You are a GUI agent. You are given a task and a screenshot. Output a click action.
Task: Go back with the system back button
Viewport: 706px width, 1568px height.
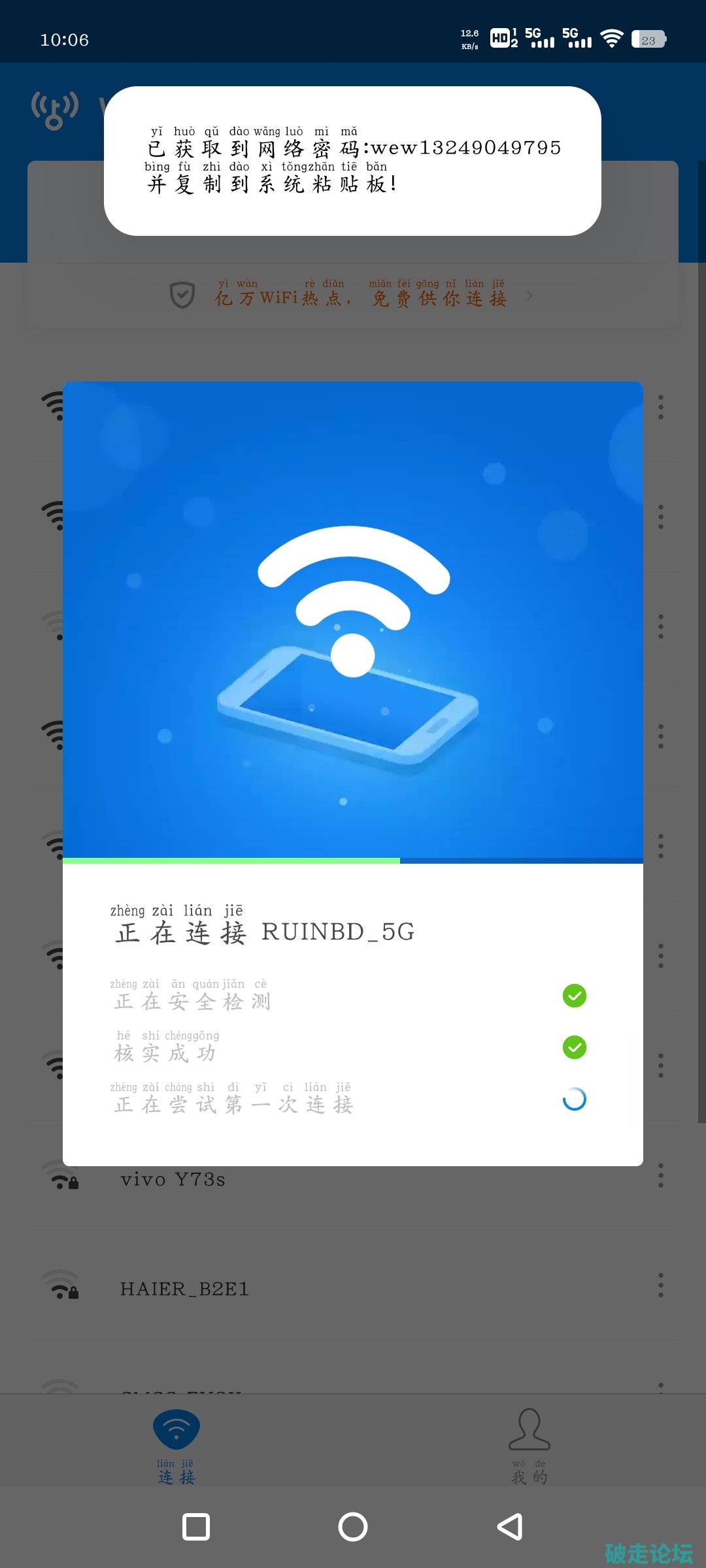coord(510,1527)
